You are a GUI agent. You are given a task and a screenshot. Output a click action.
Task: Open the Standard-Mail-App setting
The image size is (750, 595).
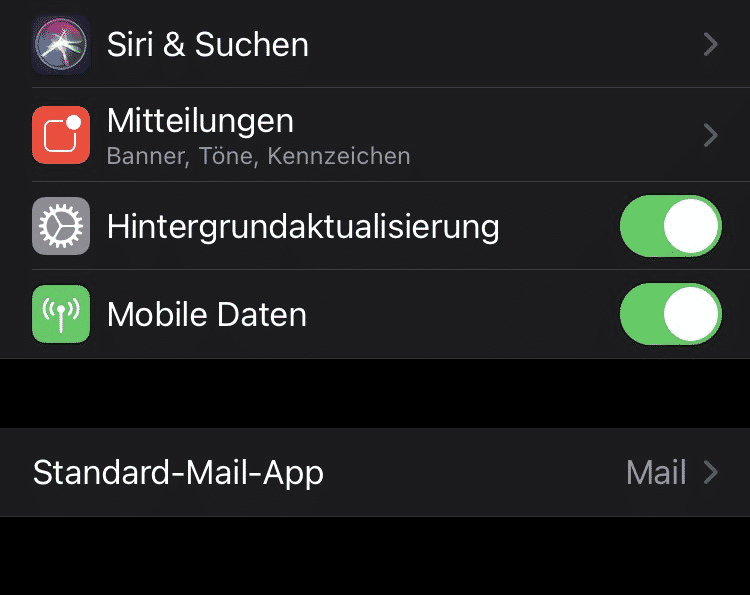(x=375, y=472)
